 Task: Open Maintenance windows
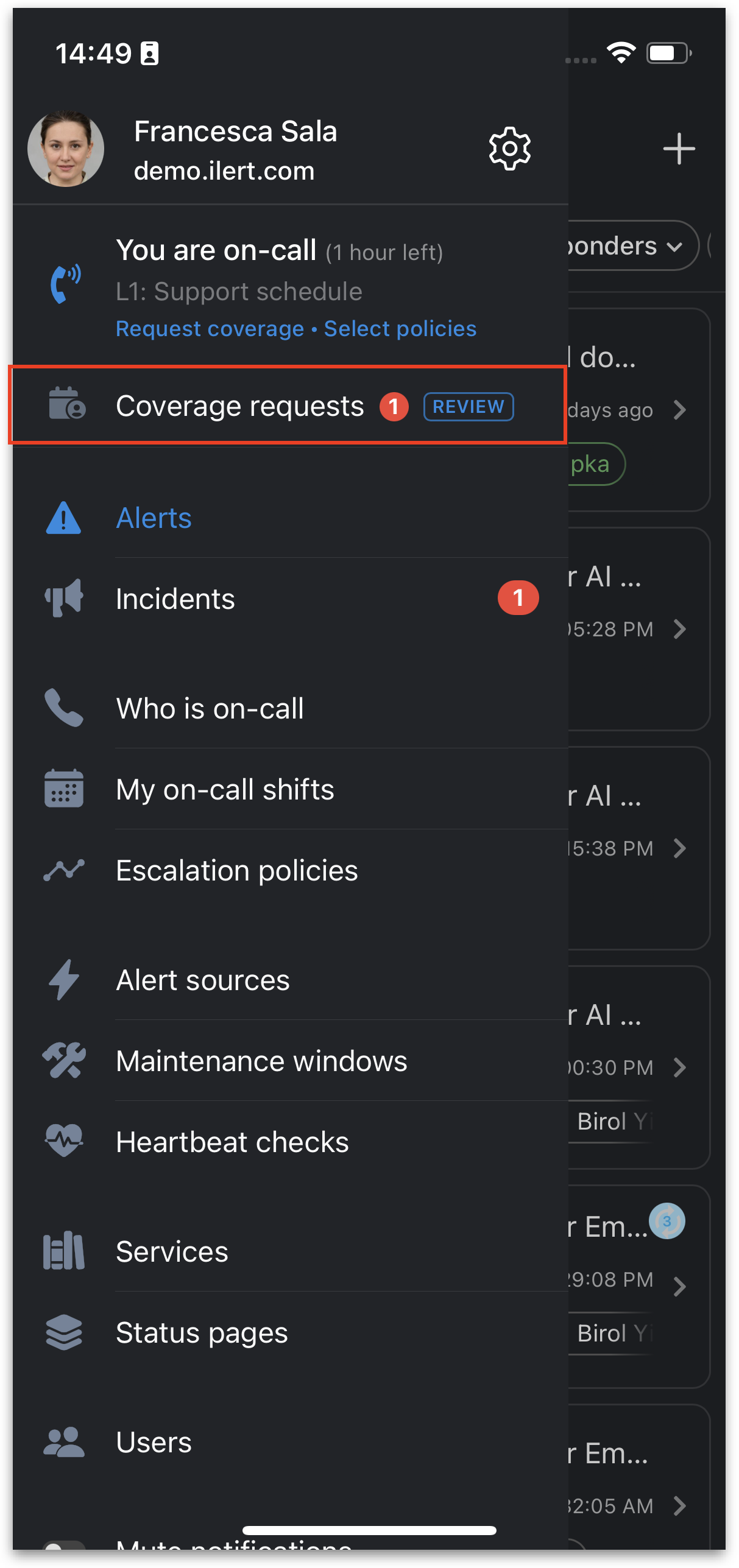[x=261, y=1061]
